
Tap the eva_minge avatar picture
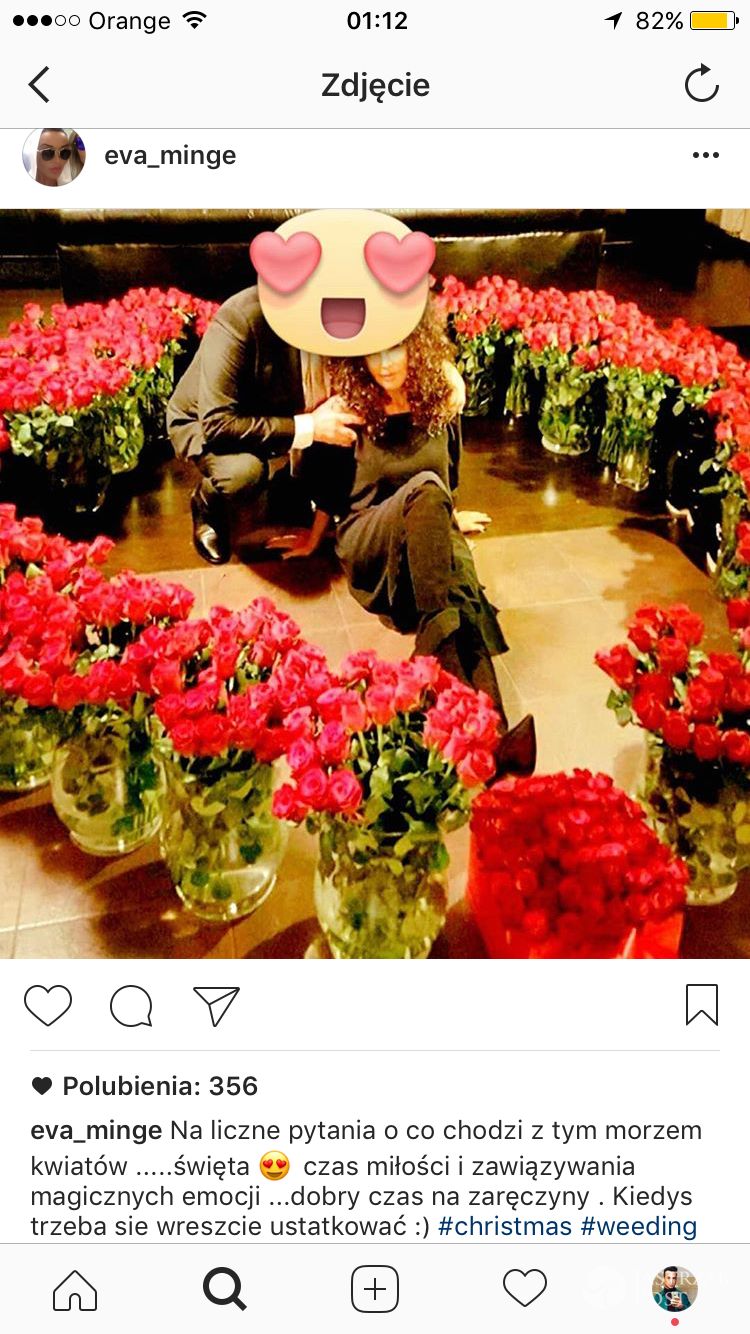click(54, 157)
